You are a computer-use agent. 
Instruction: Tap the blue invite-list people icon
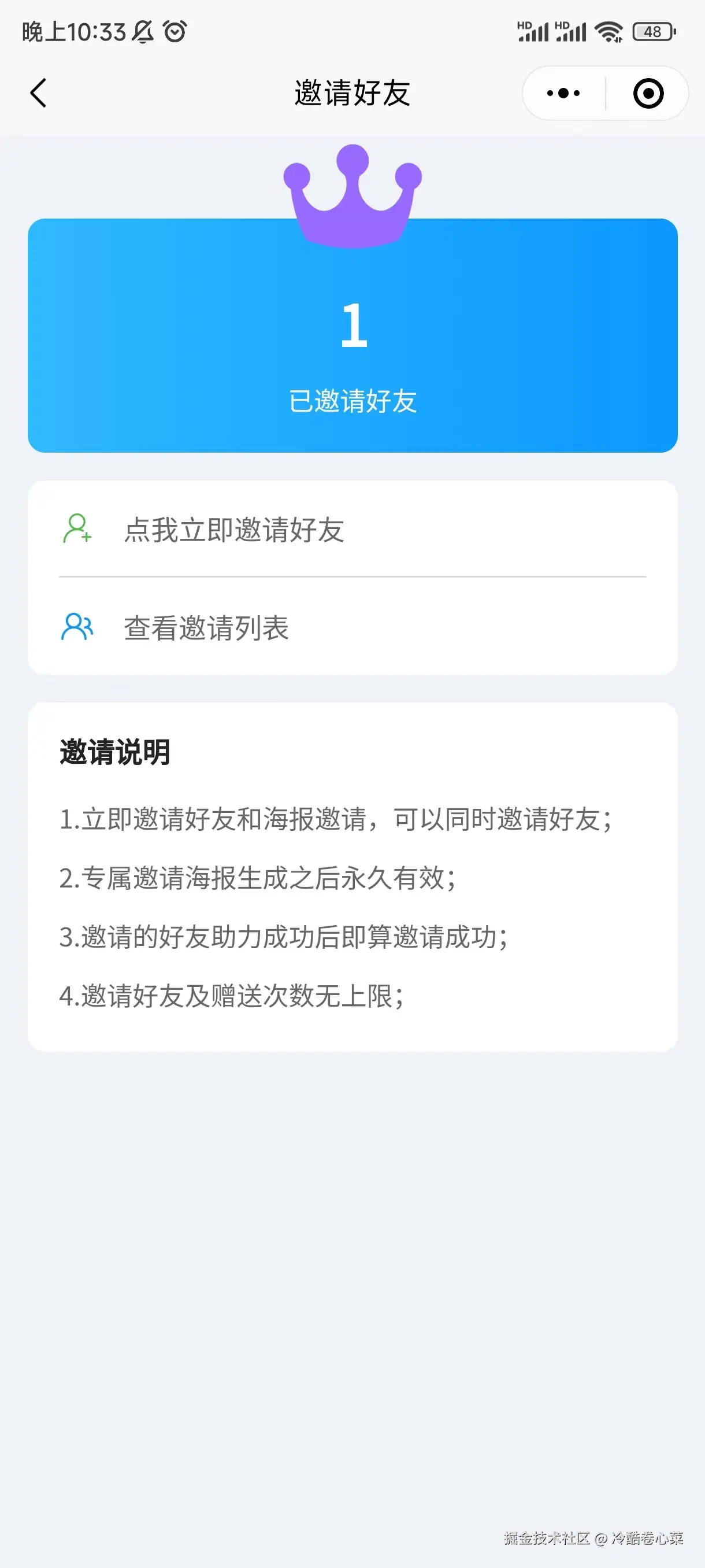(x=77, y=626)
